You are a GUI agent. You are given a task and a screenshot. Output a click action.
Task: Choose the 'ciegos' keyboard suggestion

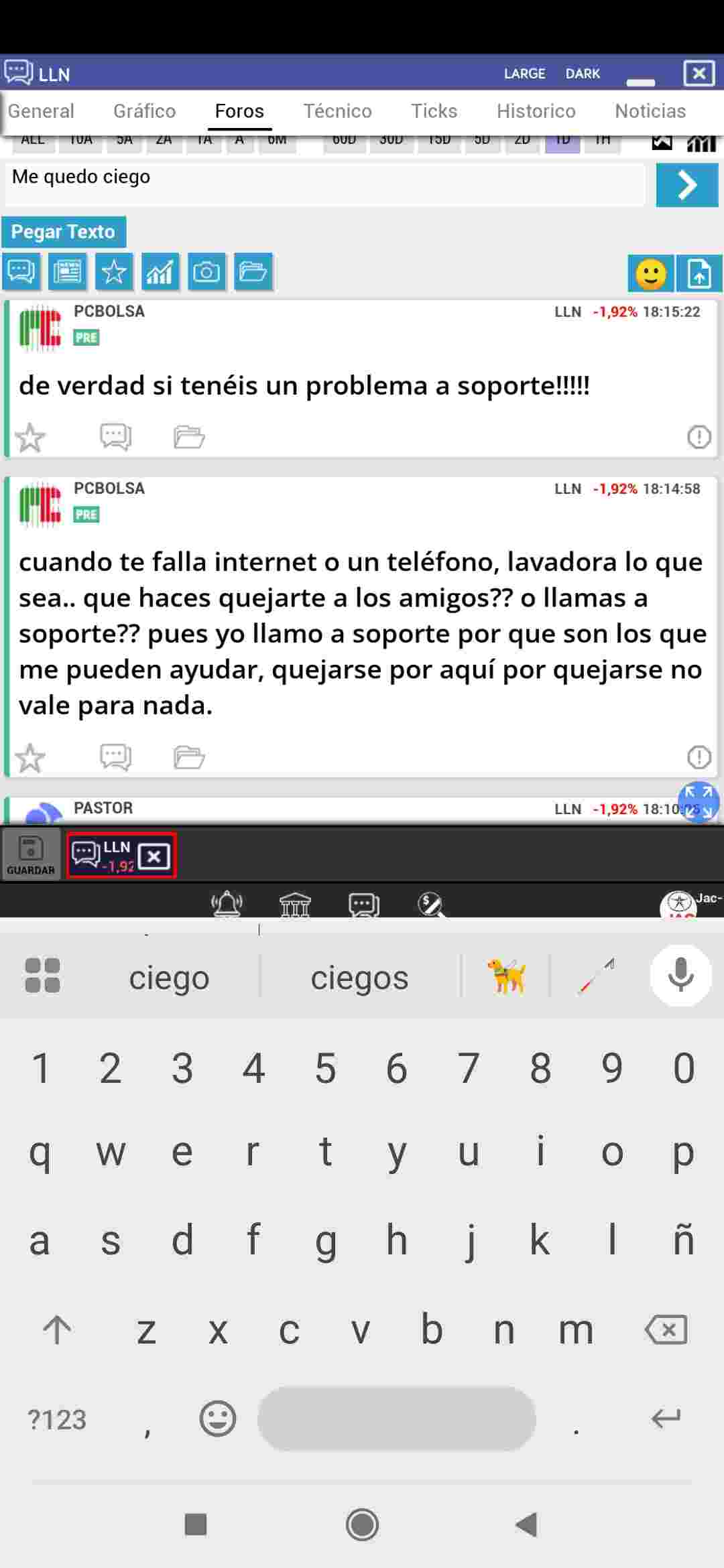pyautogui.click(x=359, y=978)
